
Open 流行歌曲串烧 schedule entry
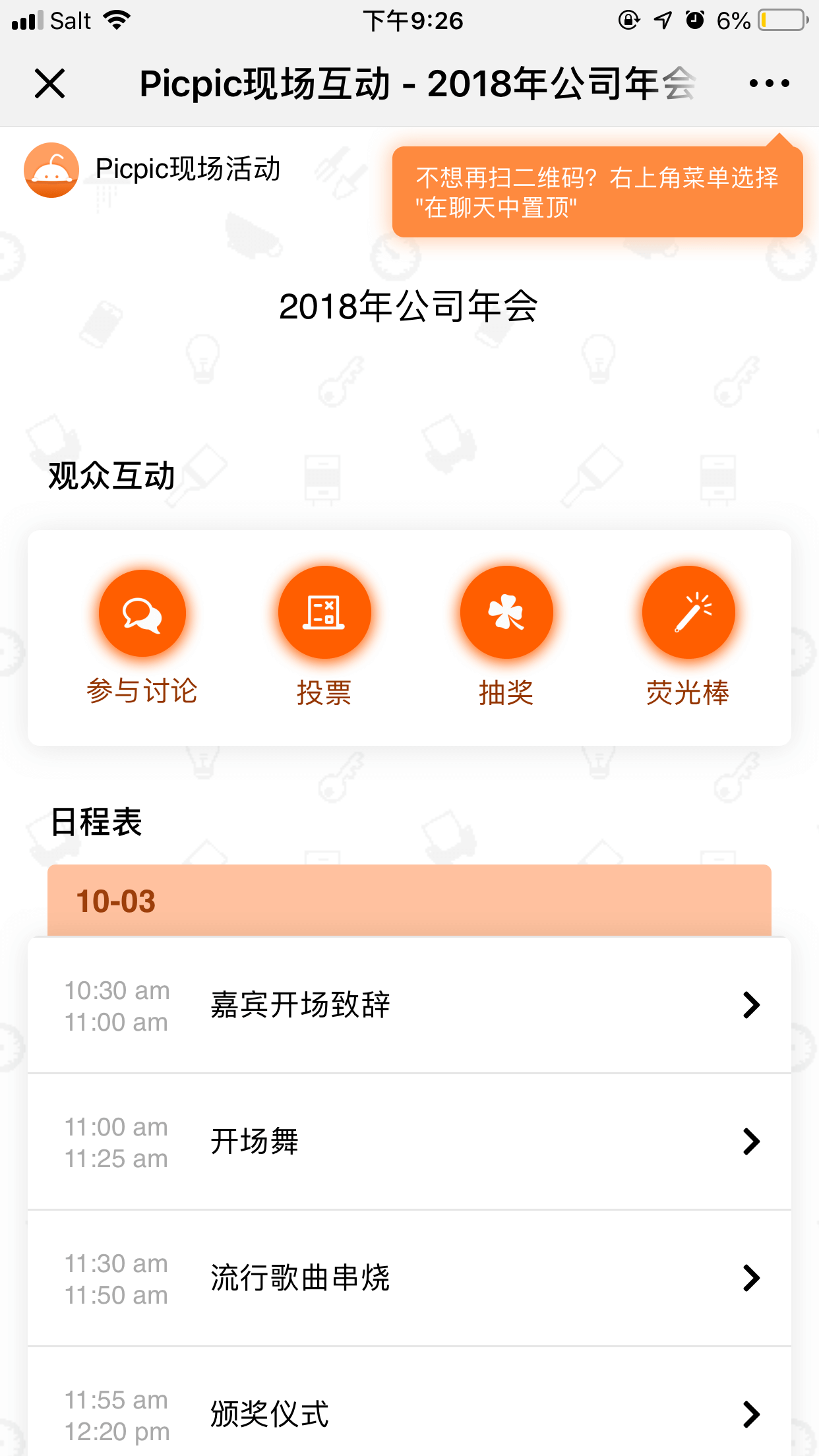(409, 1278)
